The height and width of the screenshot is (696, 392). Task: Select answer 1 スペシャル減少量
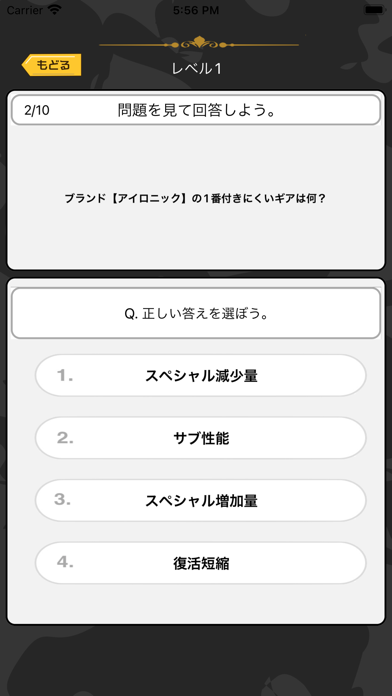point(201,376)
